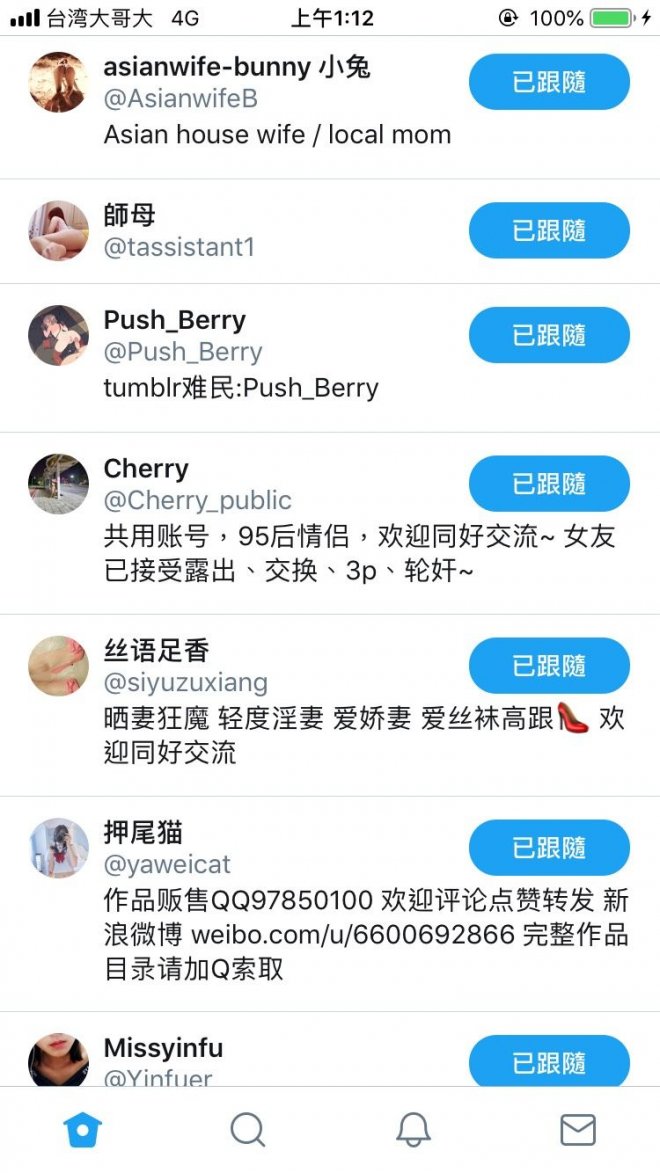Screen dimensions: 660x1173
Task: Go to the Messages envelope tab
Action: pos(577,1130)
